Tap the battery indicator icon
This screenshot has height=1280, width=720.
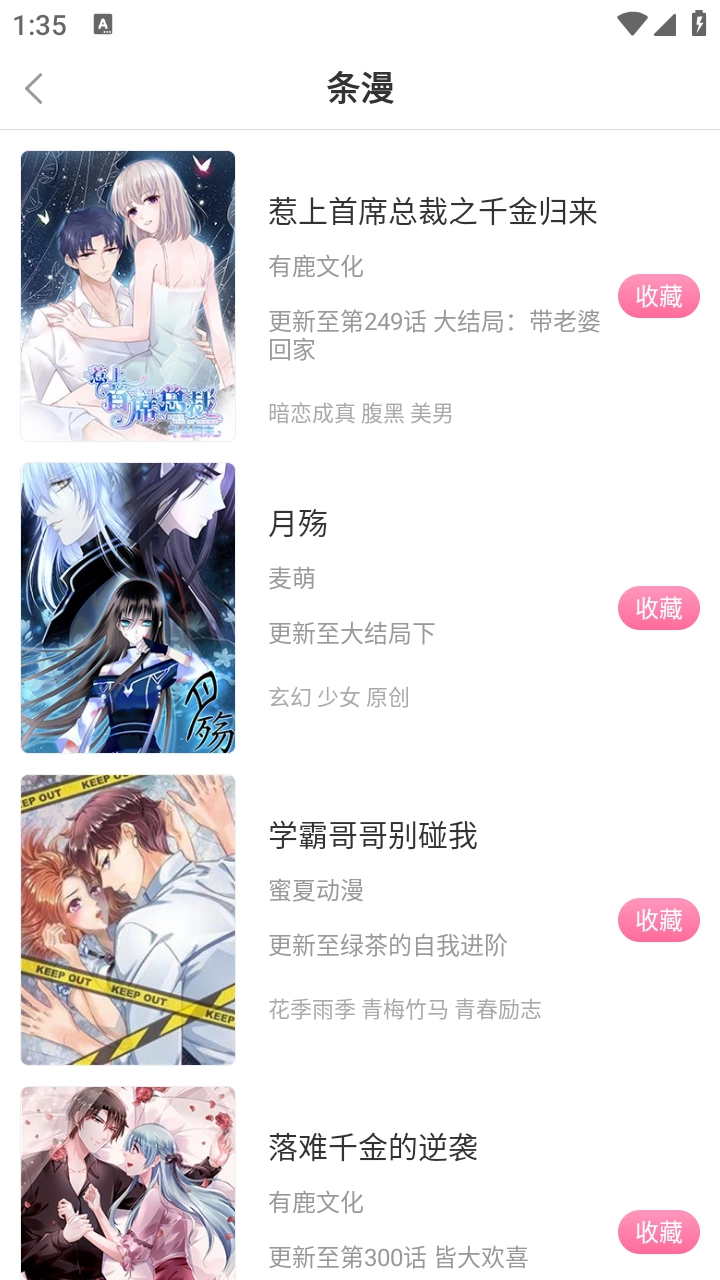[697, 25]
